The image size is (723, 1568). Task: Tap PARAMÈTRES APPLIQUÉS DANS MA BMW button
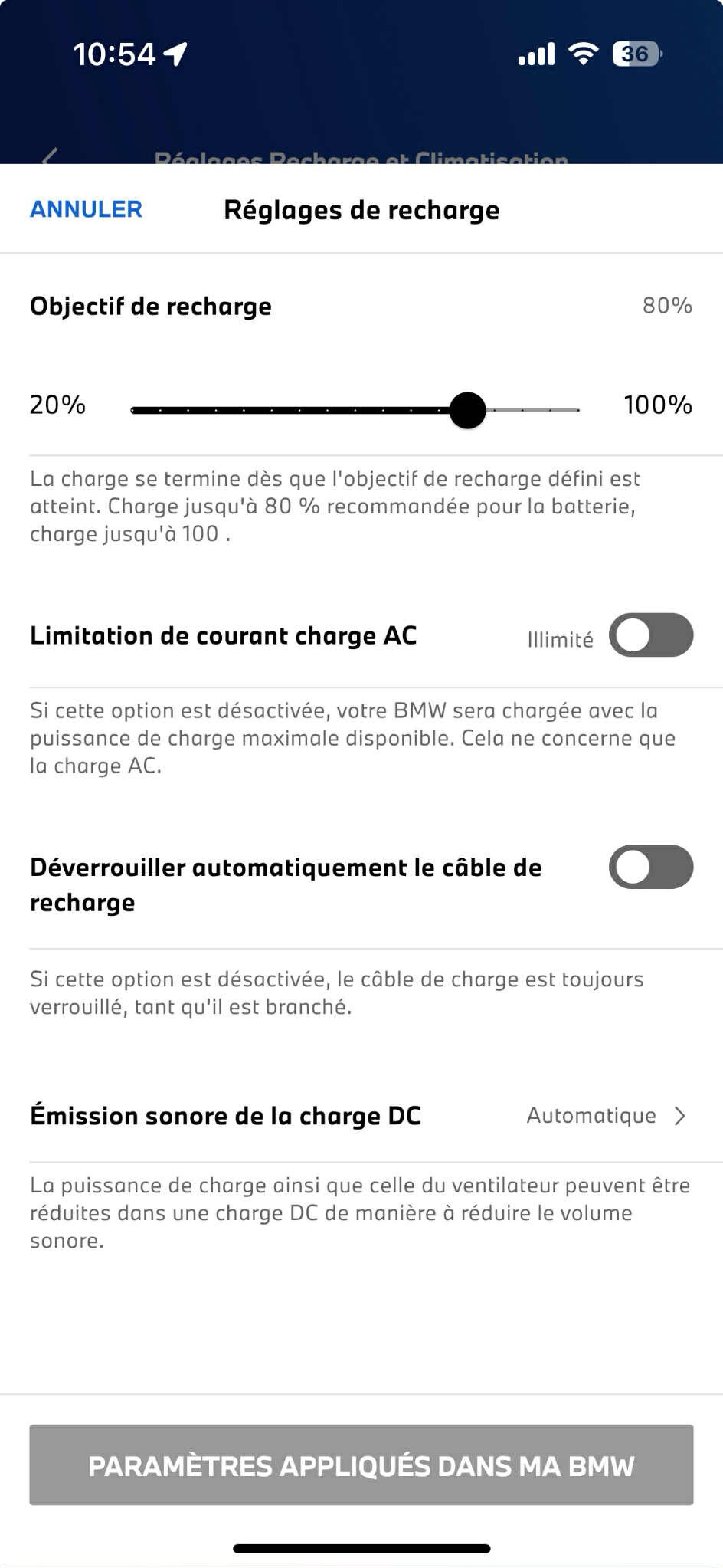coord(361,1465)
